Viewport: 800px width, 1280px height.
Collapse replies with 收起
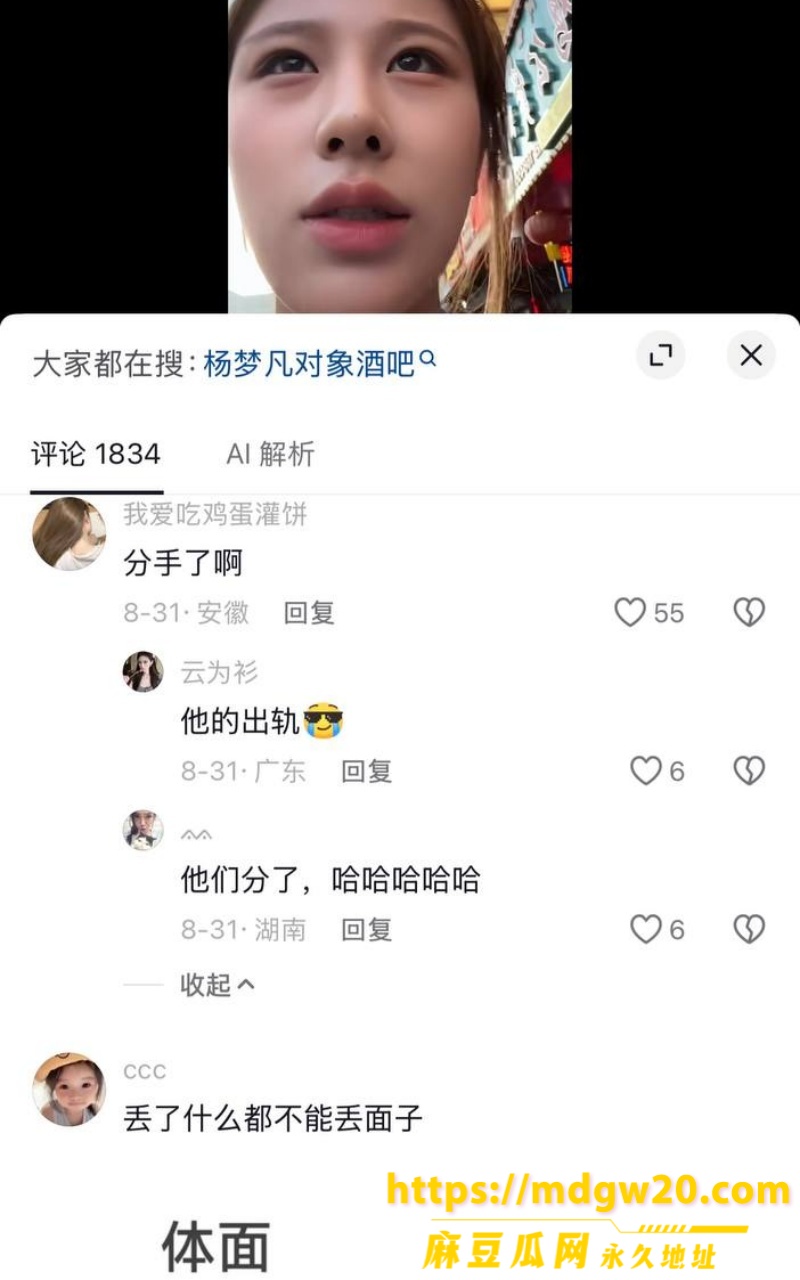tap(217, 985)
